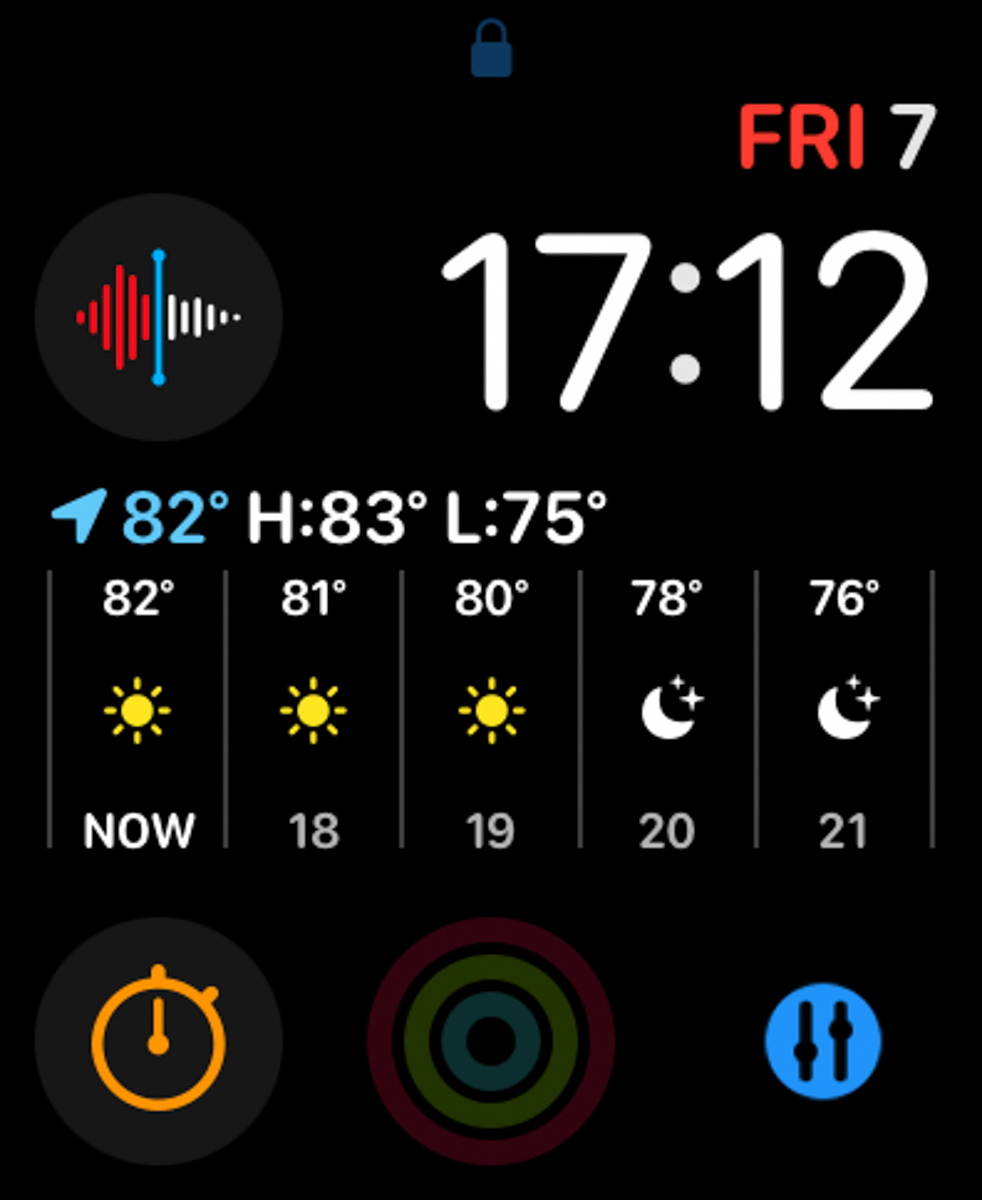Open the blue sliders controls complication
This screenshot has height=1200, width=982.
pyautogui.click(x=823, y=1041)
